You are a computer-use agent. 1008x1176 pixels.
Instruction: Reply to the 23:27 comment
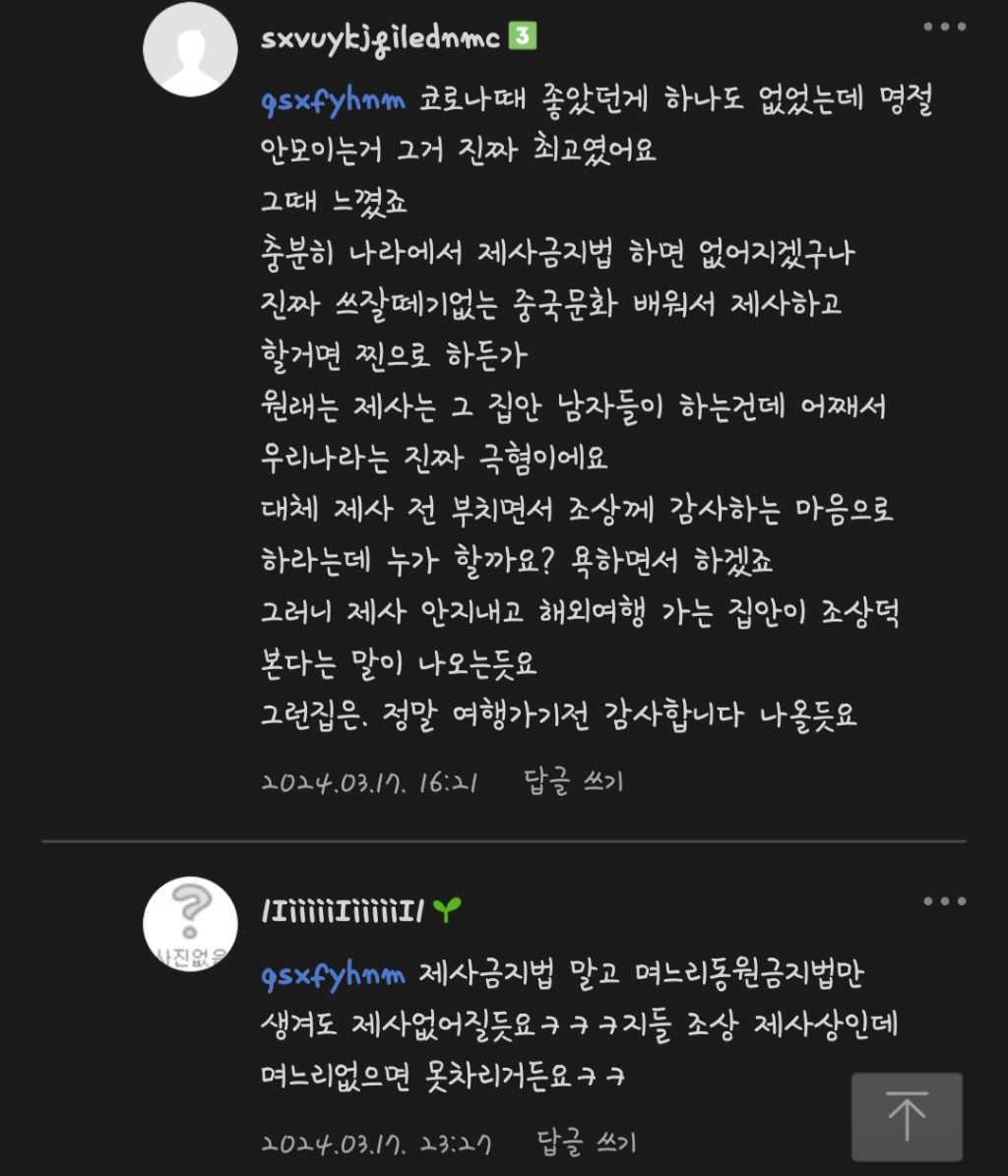(x=586, y=1144)
